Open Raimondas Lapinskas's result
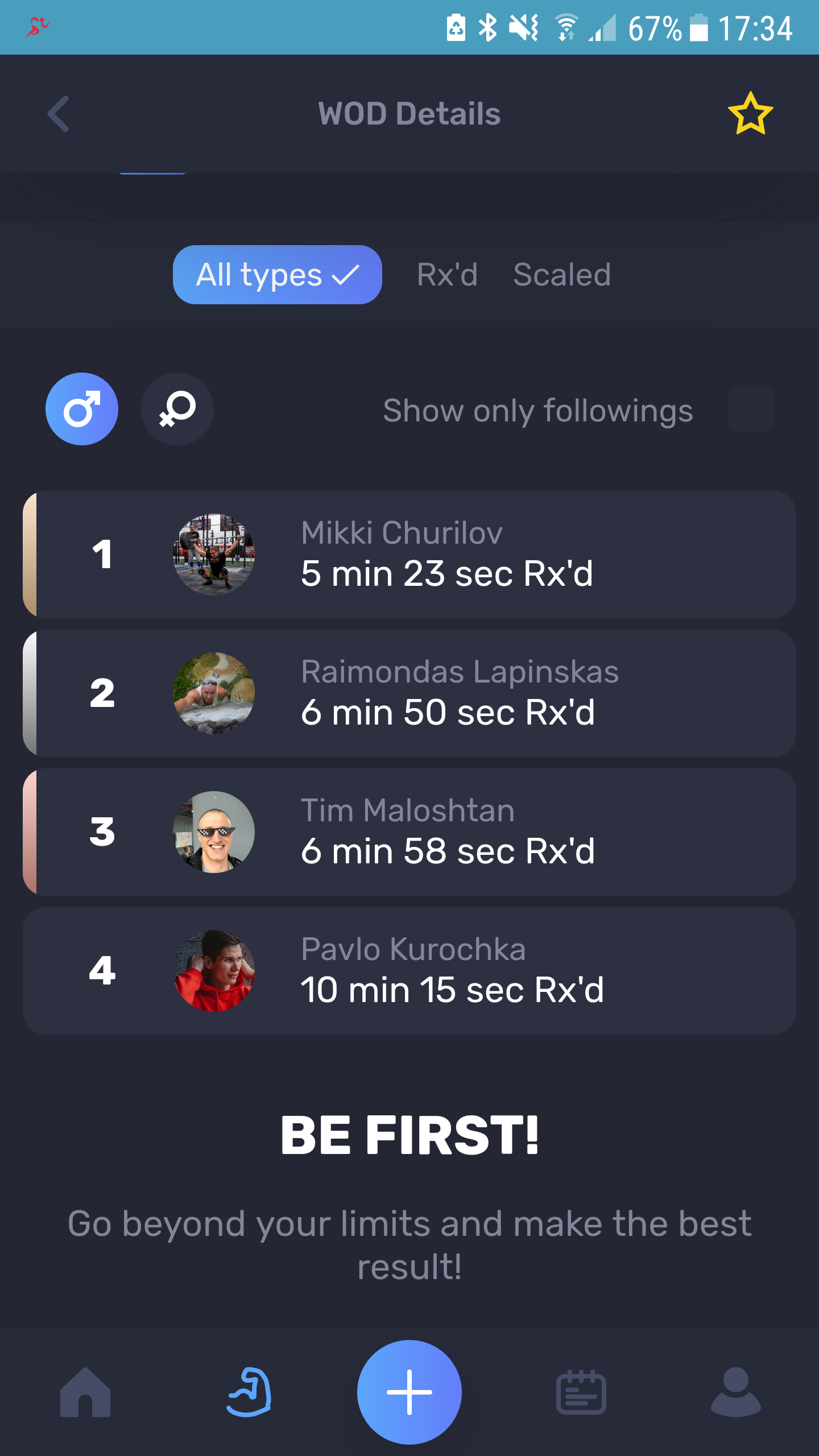 click(x=409, y=693)
